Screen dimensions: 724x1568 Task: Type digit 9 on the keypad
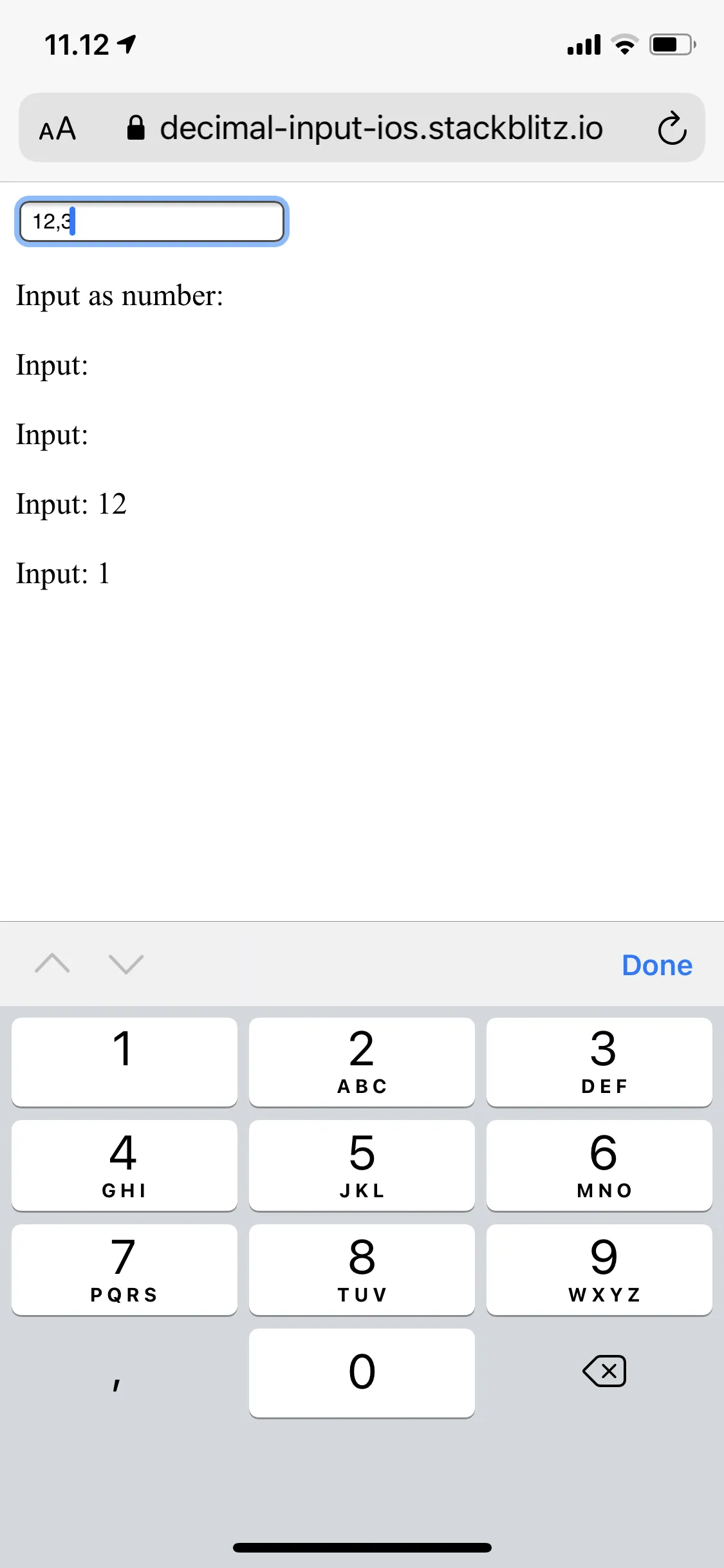click(x=599, y=1269)
